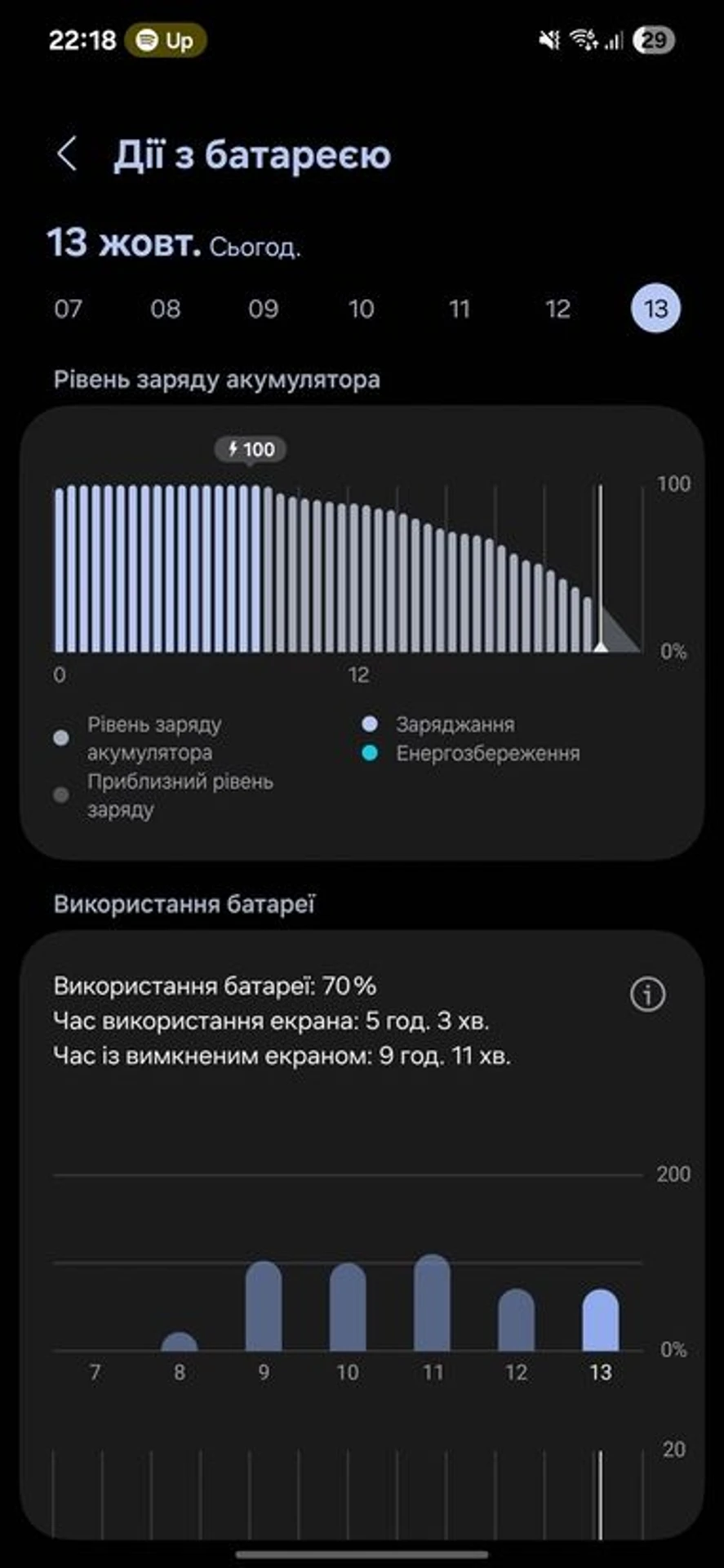Go back from the battery activity screen
The image size is (724, 1568).
pyautogui.click(x=67, y=154)
